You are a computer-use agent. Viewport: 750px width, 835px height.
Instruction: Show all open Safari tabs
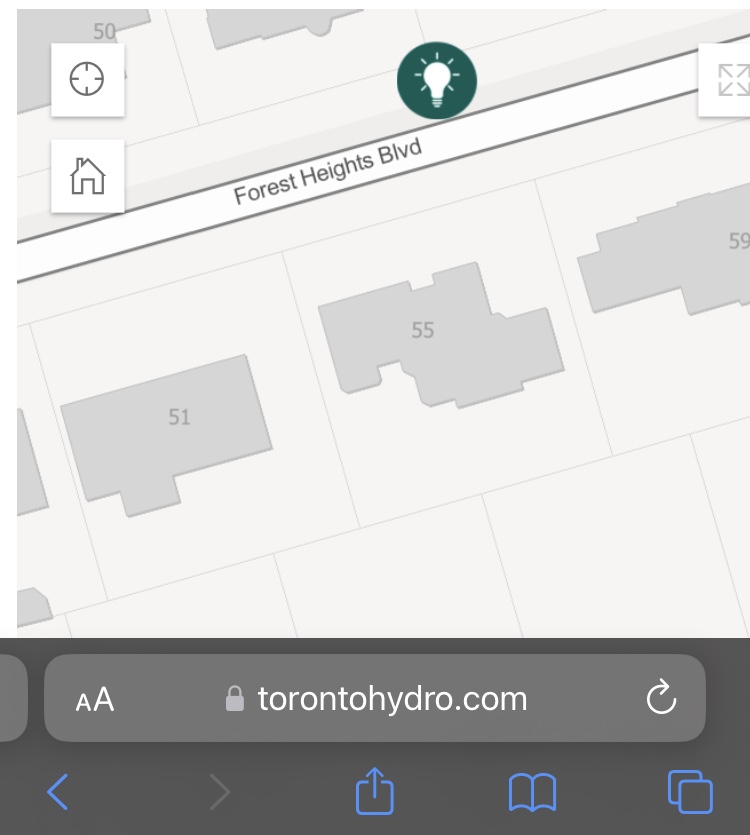pyautogui.click(x=690, y=793)
